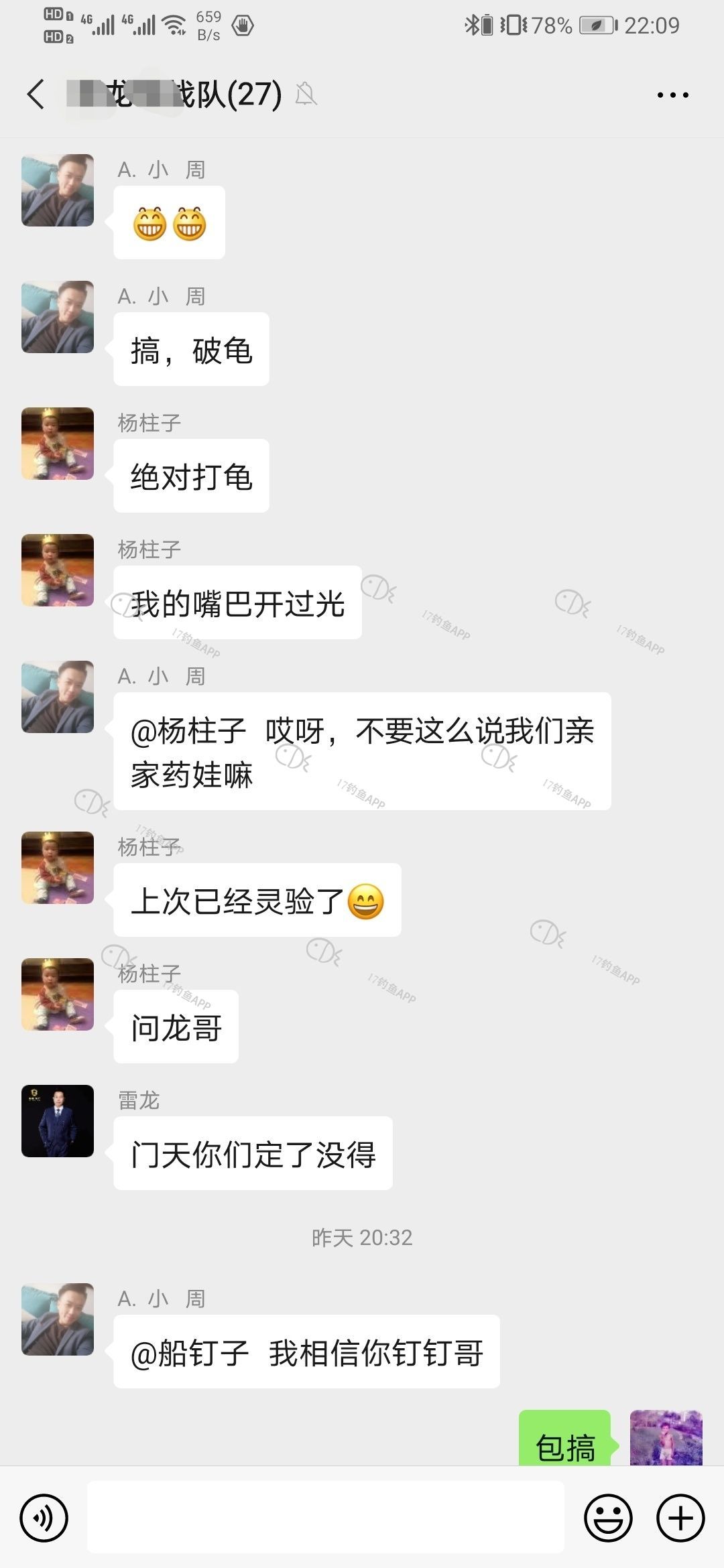Open A. 小周's avatar beside 搞，破龟
The image size is (724, 1568).
(58, 317)
